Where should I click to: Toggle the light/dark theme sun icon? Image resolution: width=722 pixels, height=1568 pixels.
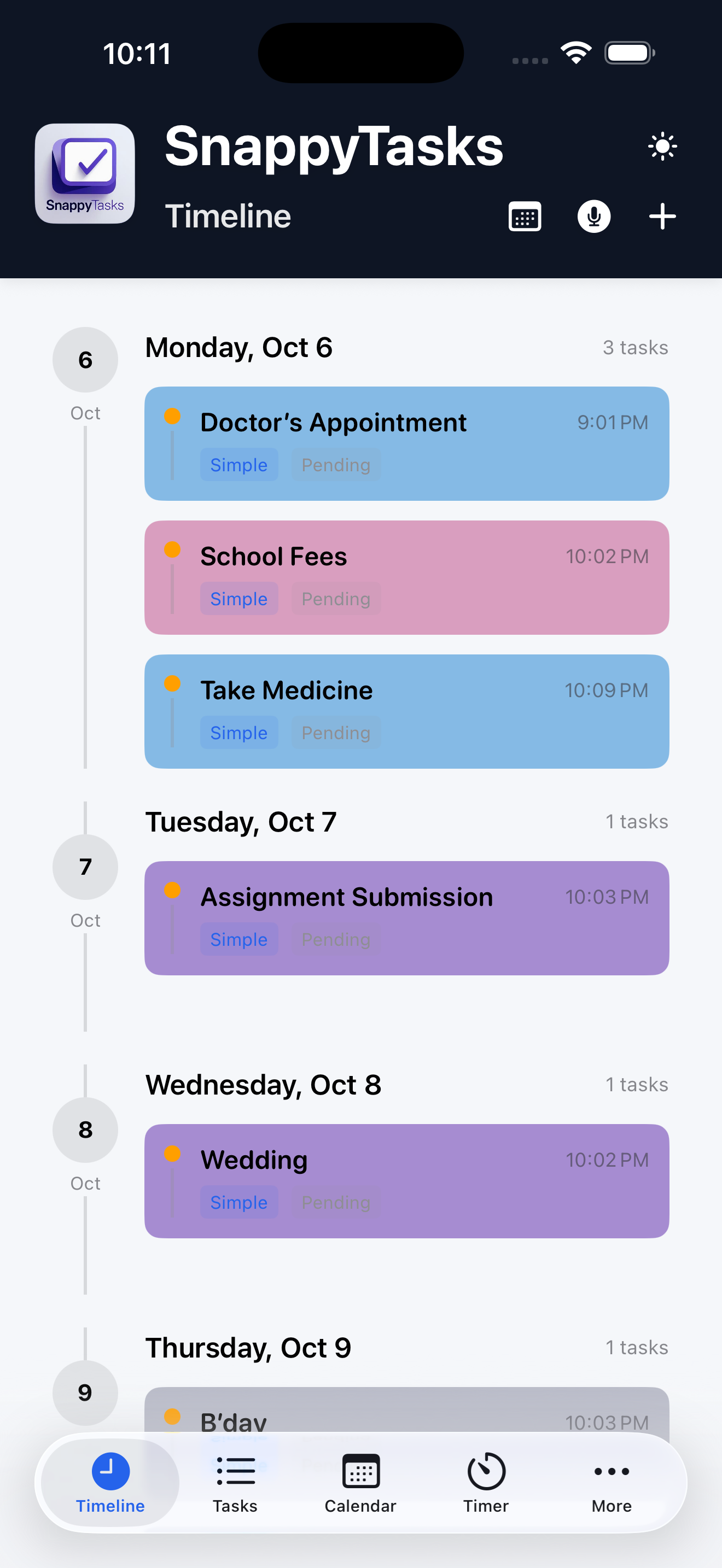tap(662, 147)
